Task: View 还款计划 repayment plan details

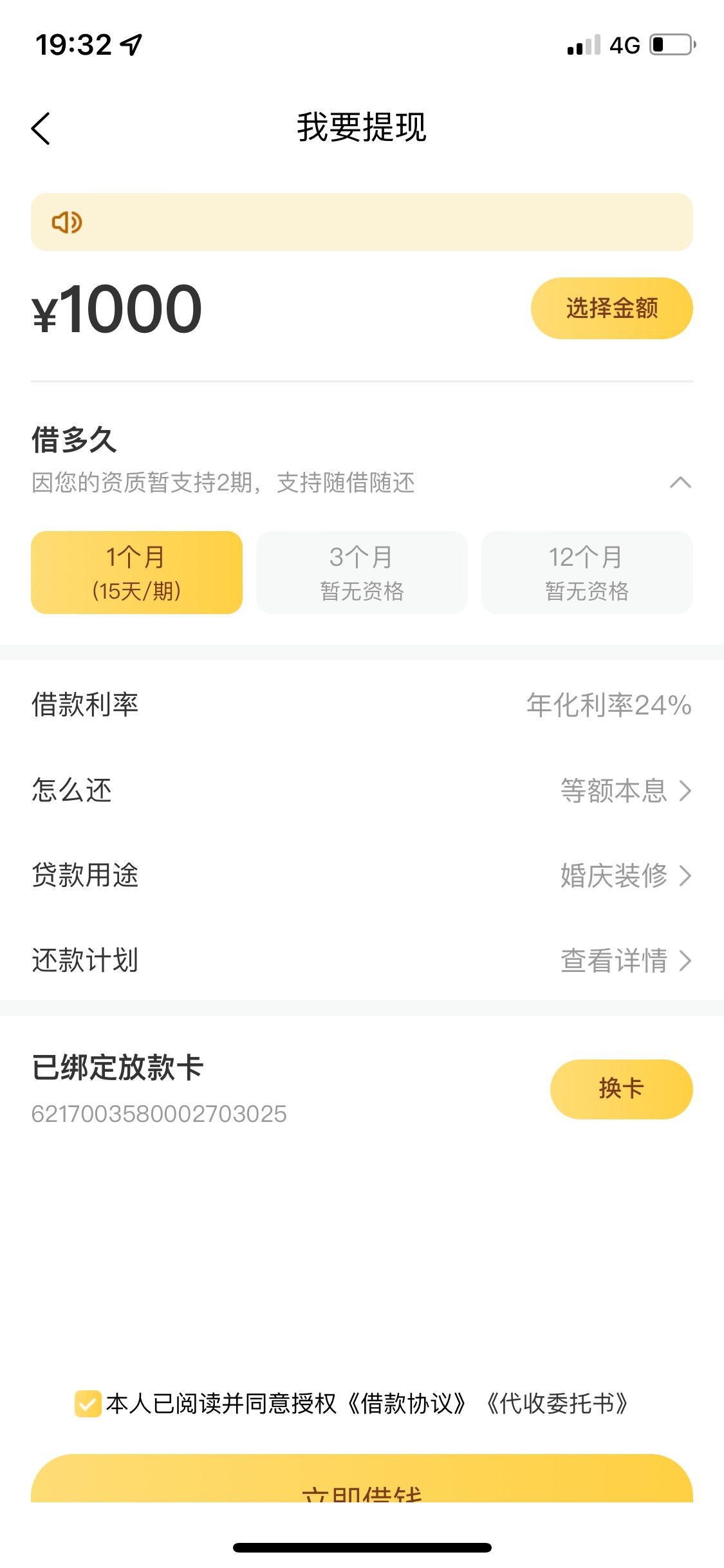Action: (362, 960)
